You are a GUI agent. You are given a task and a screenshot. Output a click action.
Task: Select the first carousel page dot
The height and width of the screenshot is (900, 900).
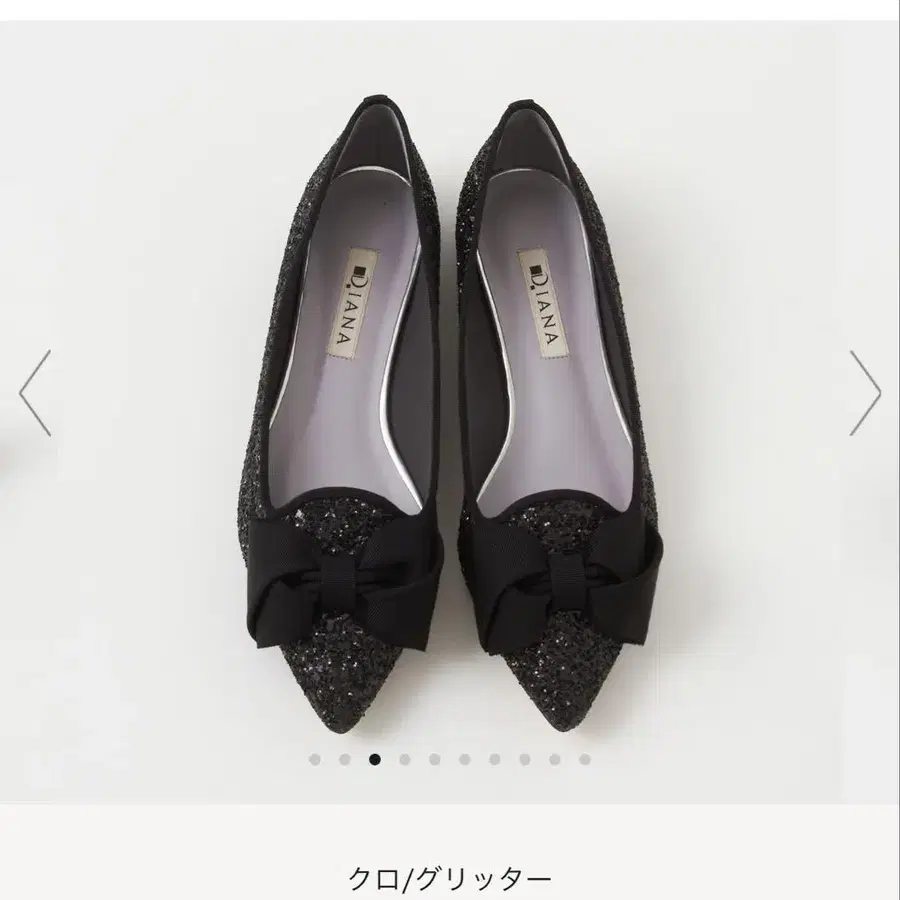pos(315,759)
